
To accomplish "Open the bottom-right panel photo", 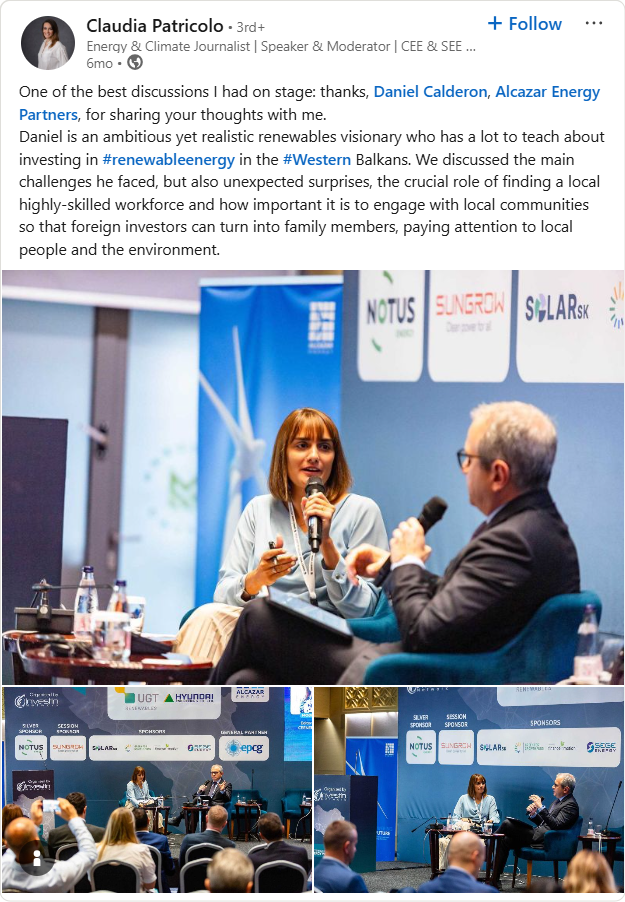I will click(469, 789).
